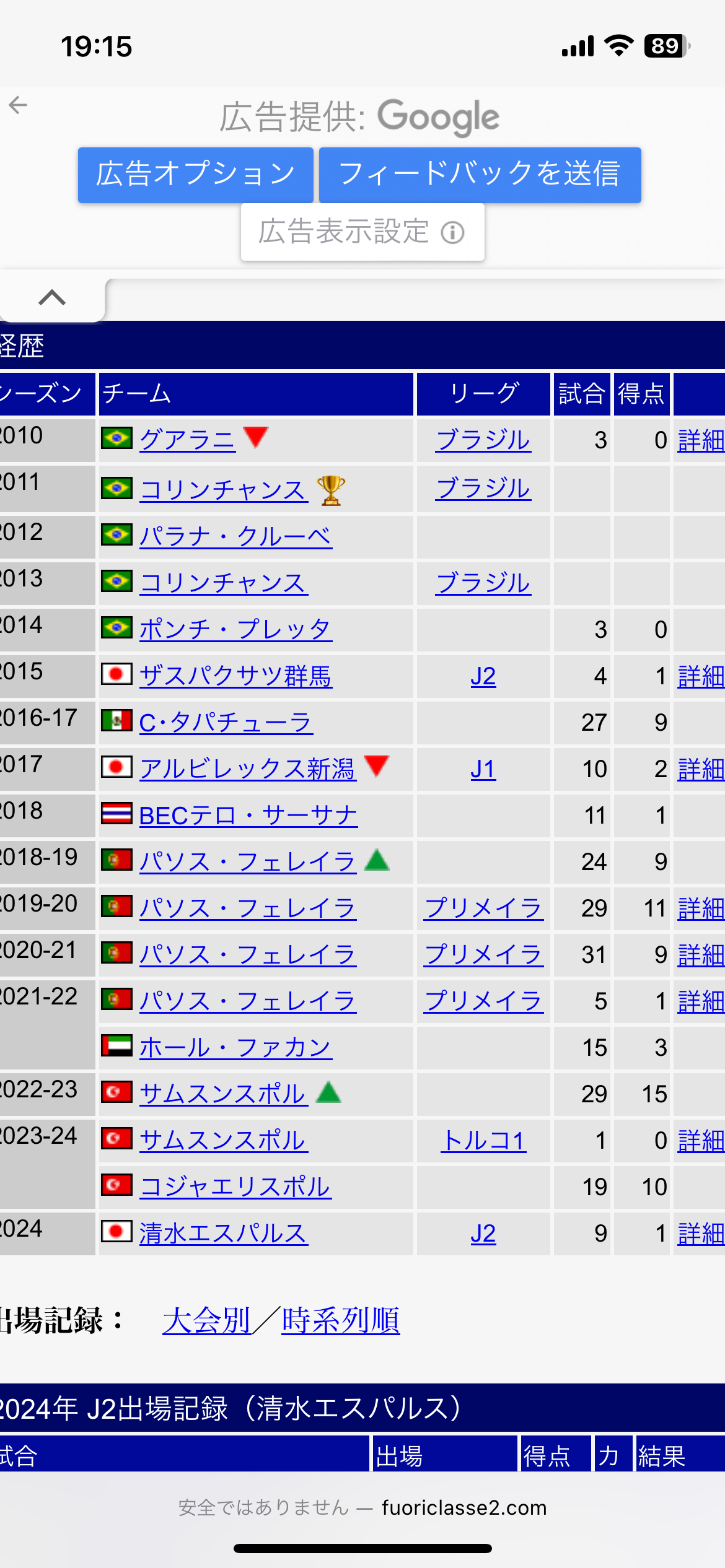This screenshot has width=725, height=1568.
Task: Show appearance records by 大会別
Action: point(206,1320)
